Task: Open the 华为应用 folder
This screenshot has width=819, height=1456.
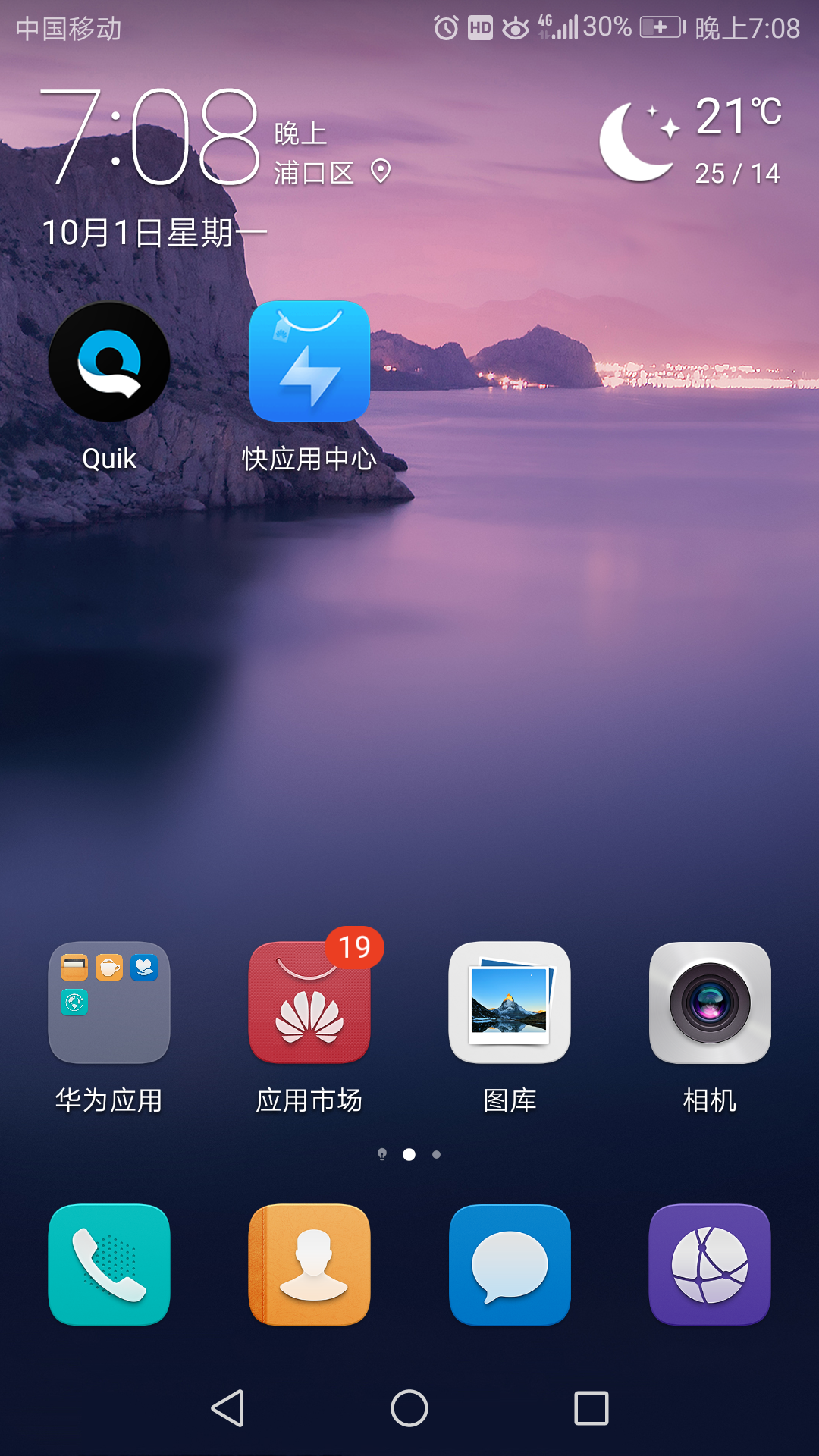Action: 109,1003
